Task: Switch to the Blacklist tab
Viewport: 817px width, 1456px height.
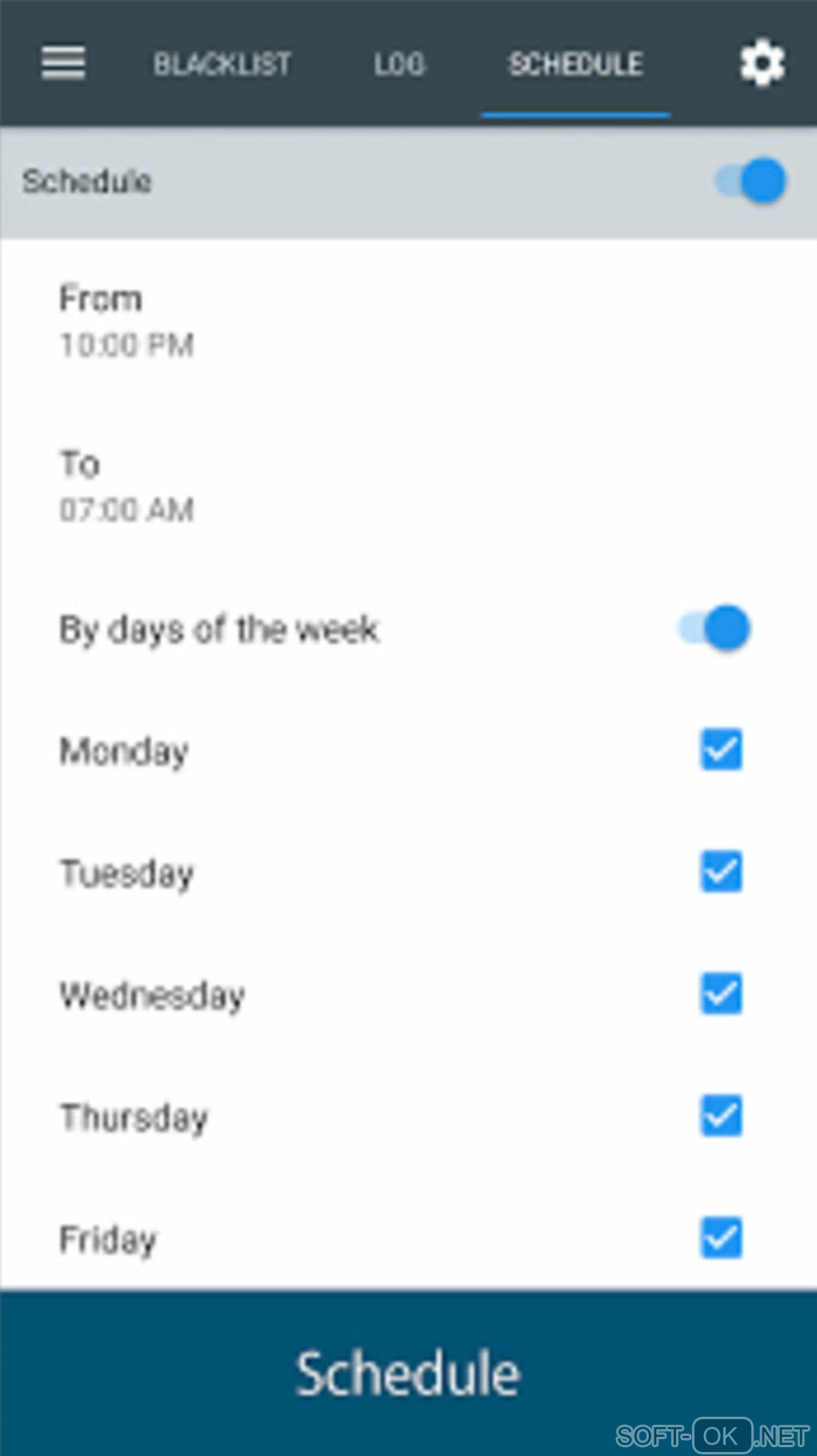Action: click(222, 64)
